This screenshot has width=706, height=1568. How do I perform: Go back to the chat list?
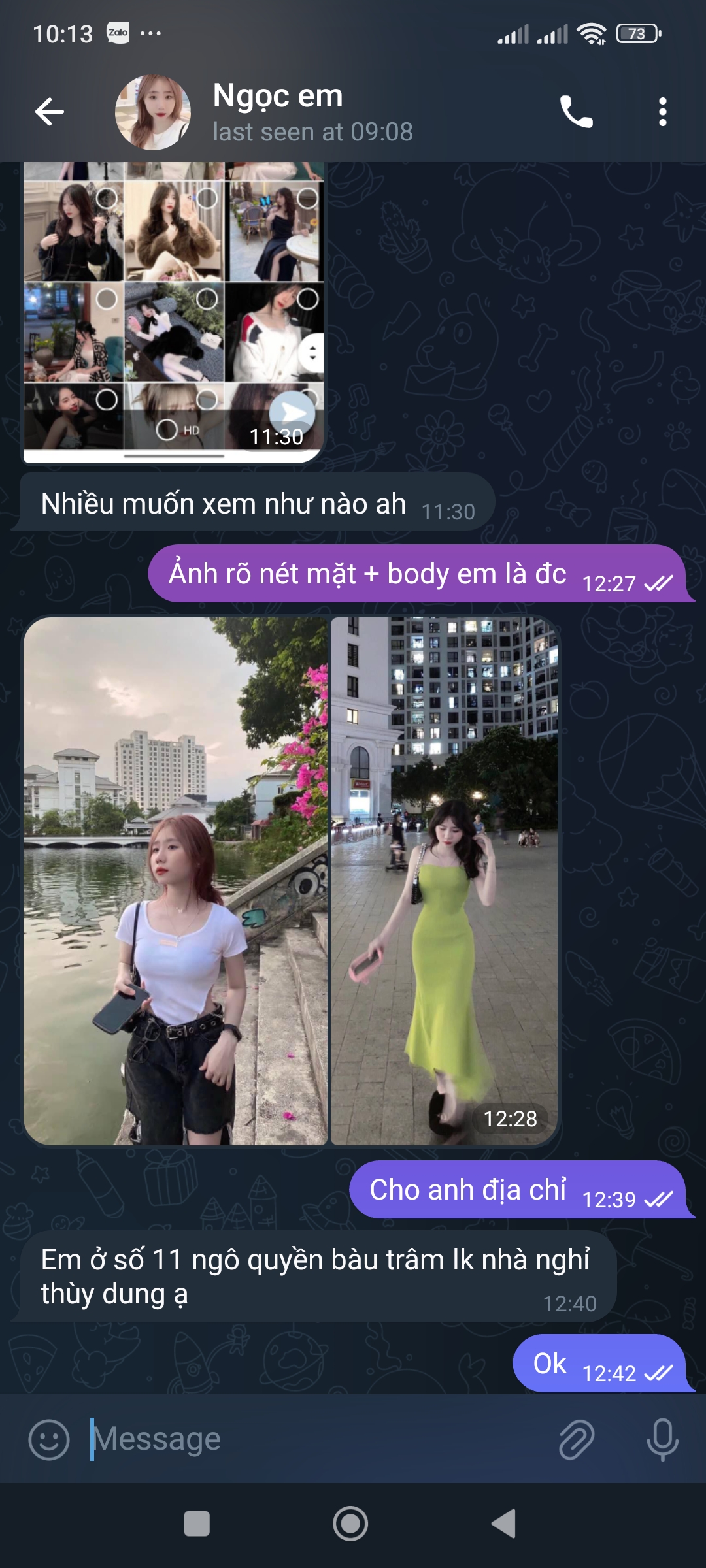[50, 112]
